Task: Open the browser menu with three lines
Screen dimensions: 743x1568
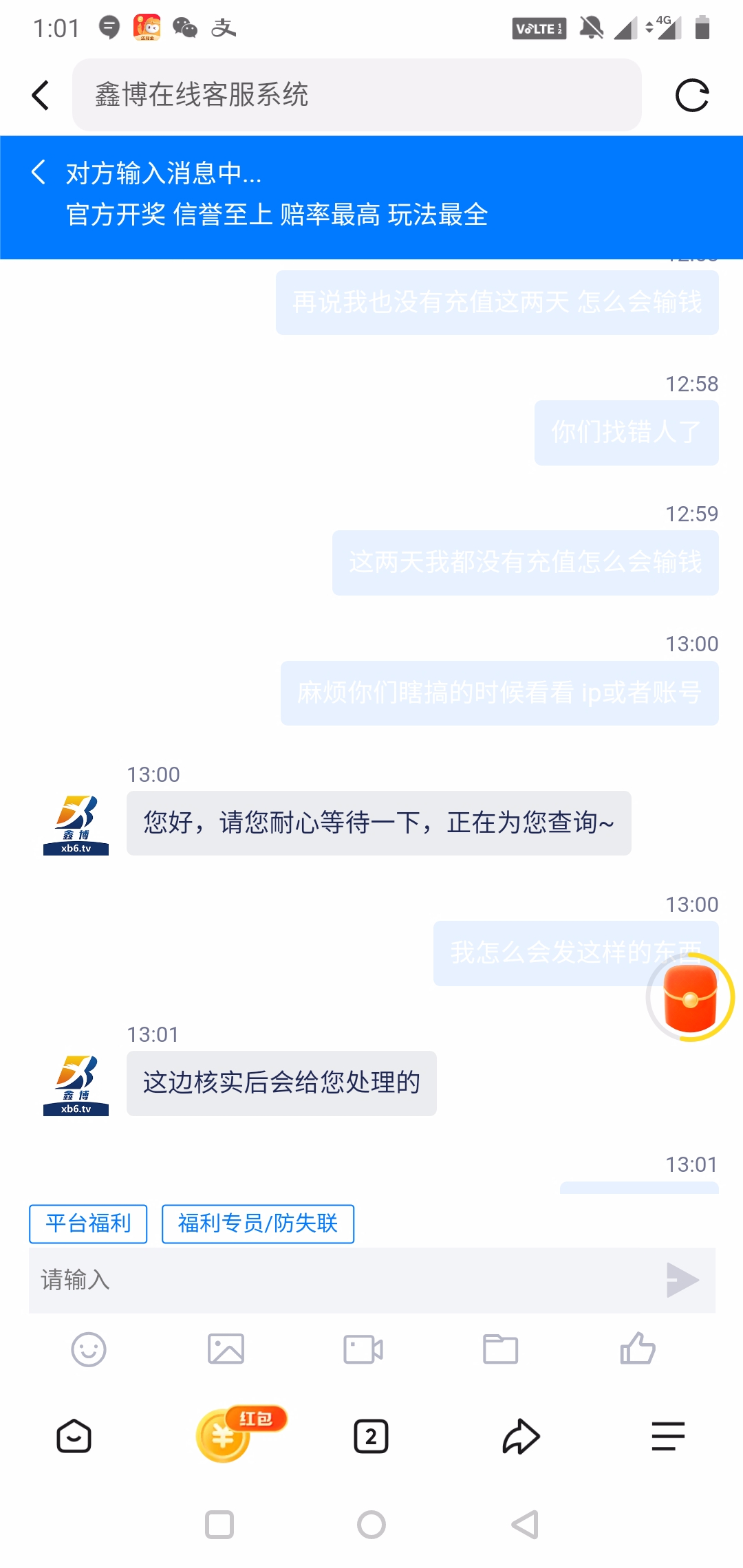Action: (668, 1436)
